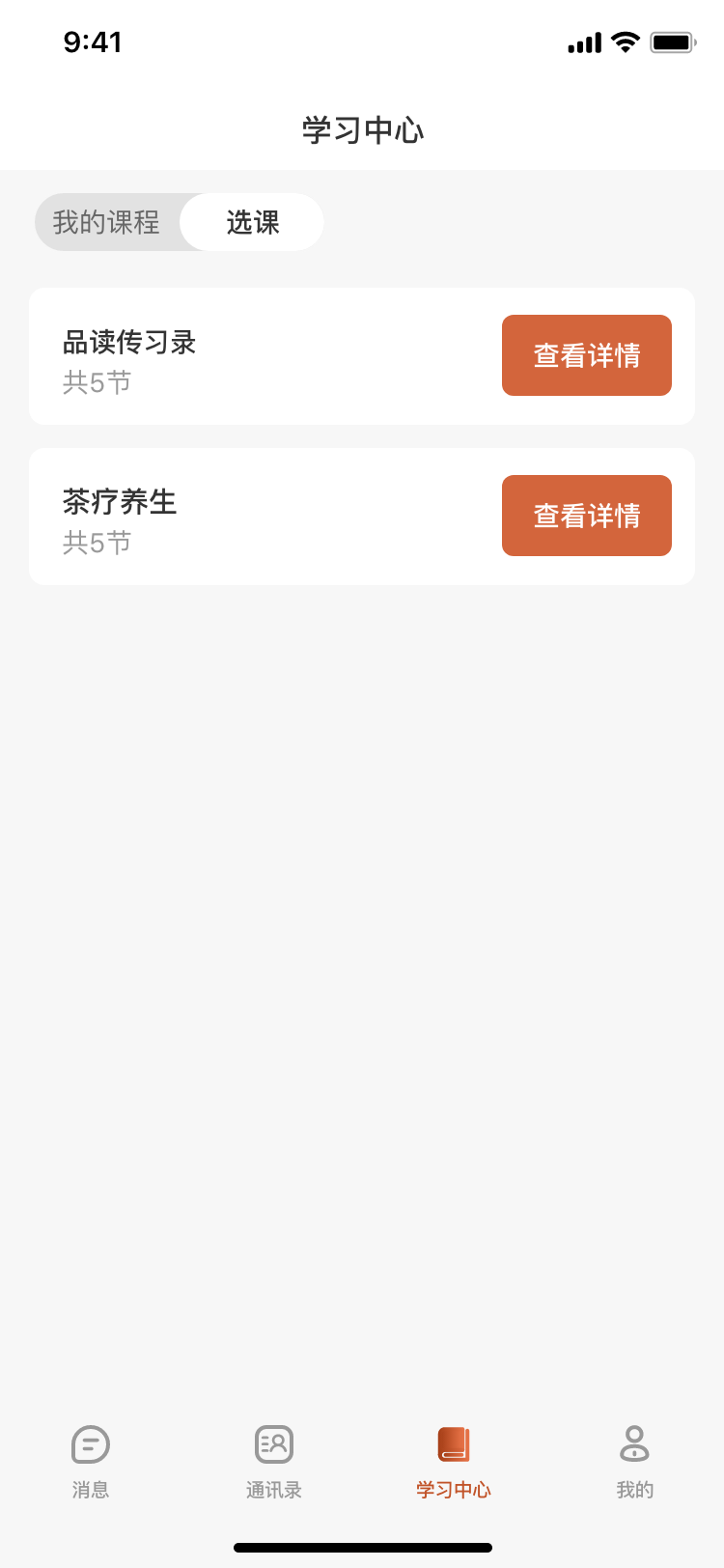The height and width of the screenshot is (1568, 724).
Task: Click 查看详情 for 品读传习录
Action: point(586,354)
